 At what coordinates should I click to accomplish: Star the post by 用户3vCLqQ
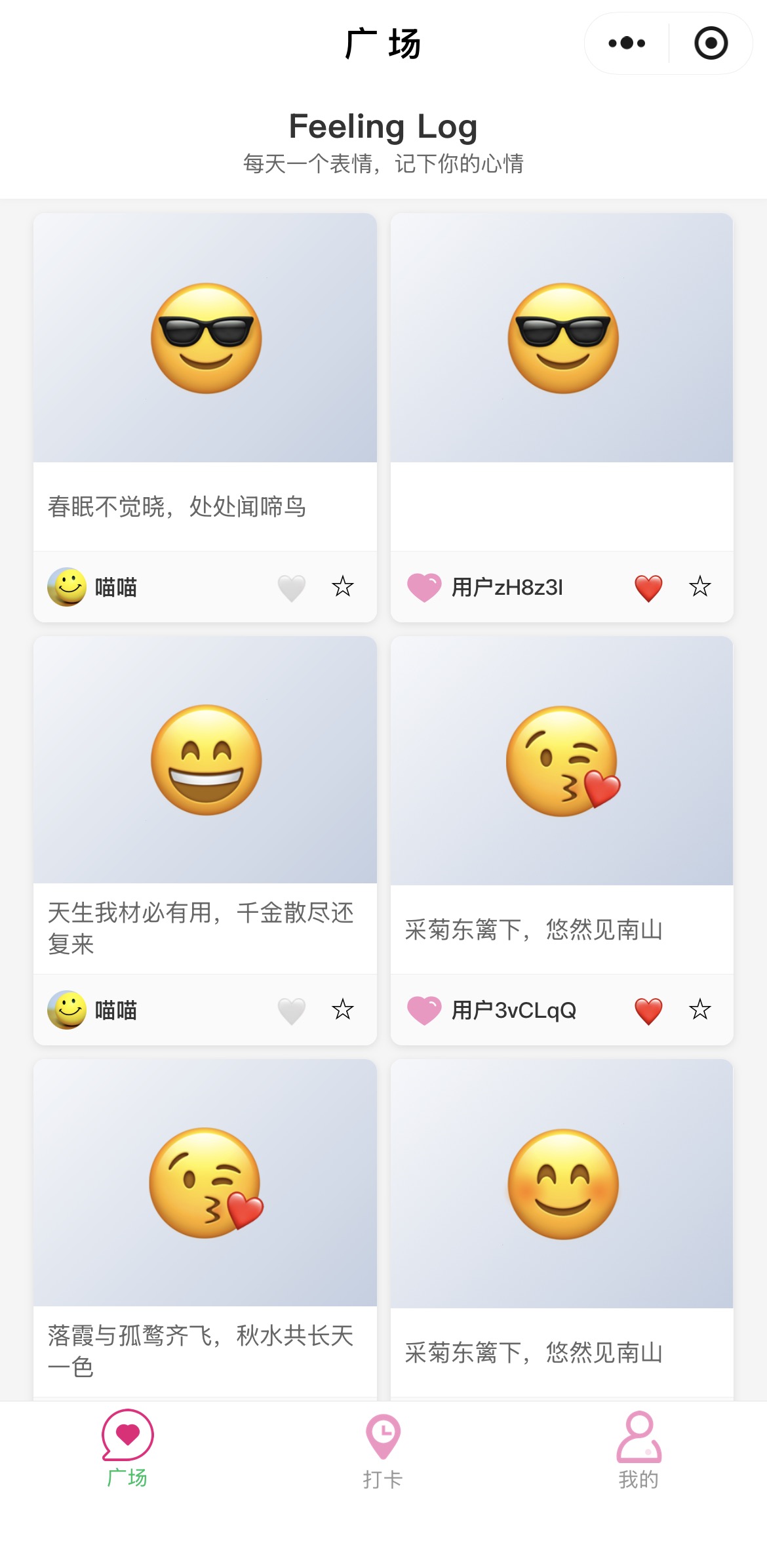pos(700,1009)
